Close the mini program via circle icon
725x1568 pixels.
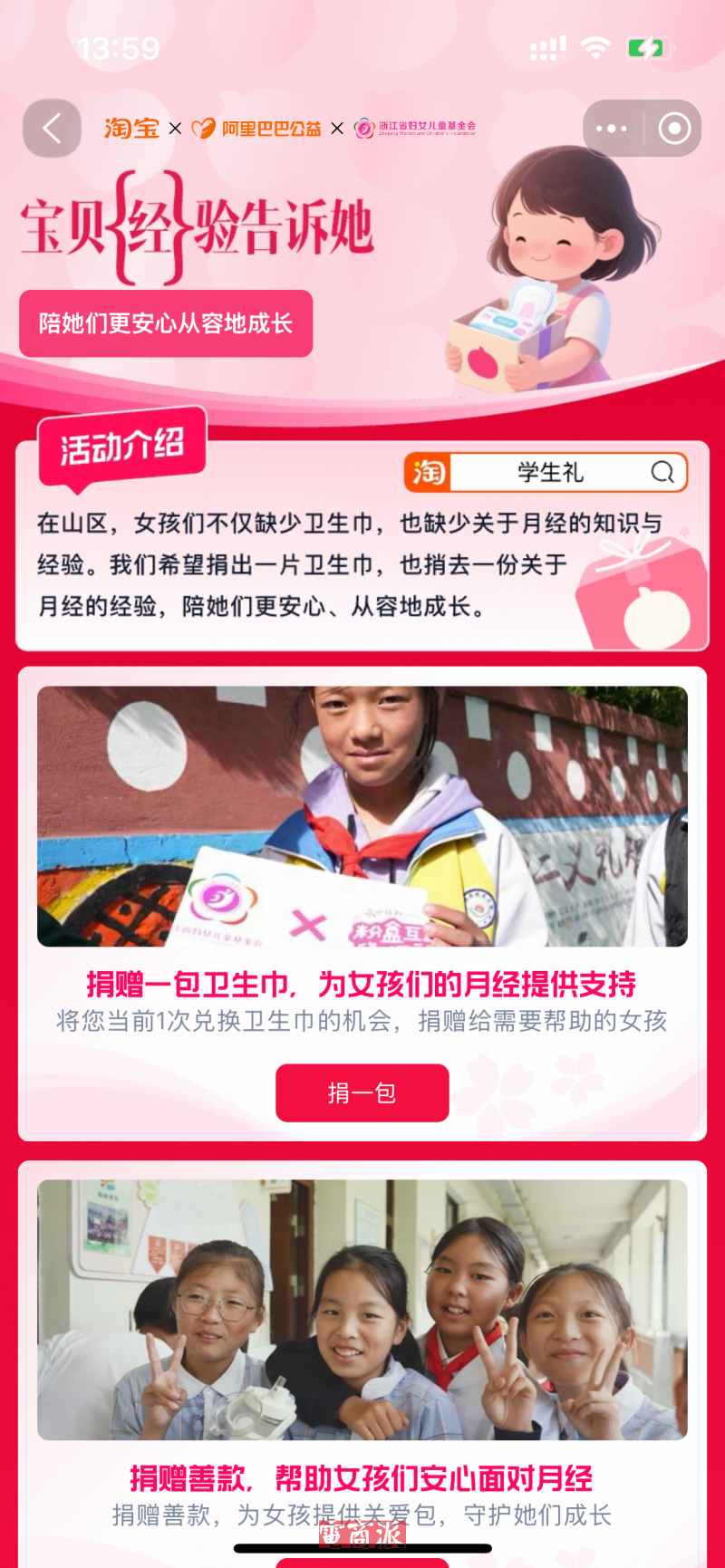pyautogui.click(x=673, y=129)
